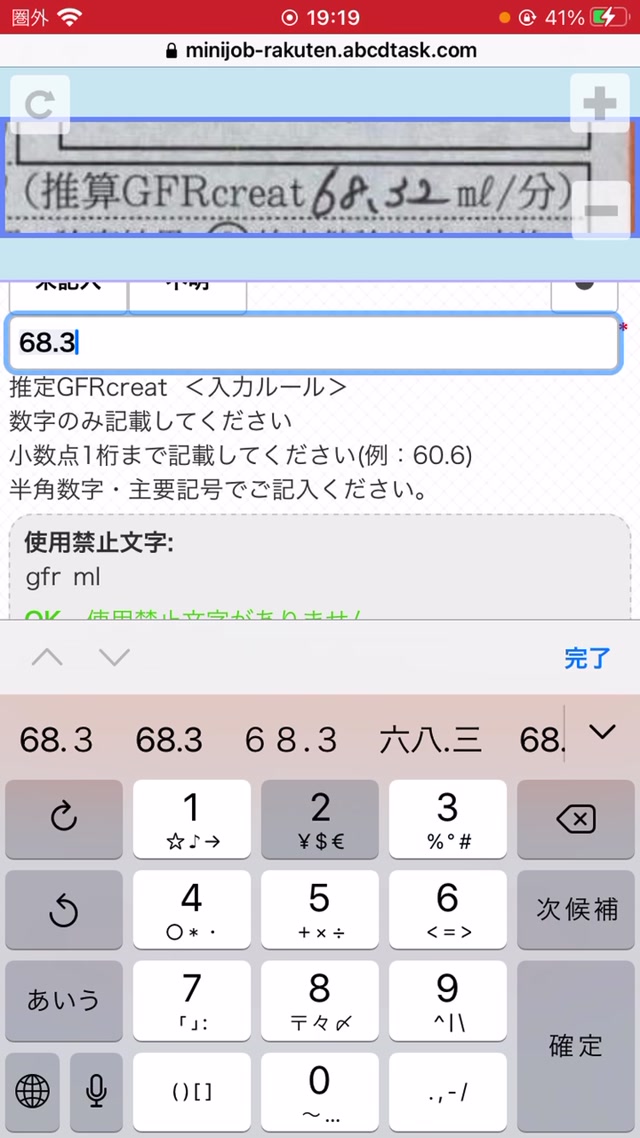
Task: Focus the GFRcreat input field containing 68.3
Action: 313,343
